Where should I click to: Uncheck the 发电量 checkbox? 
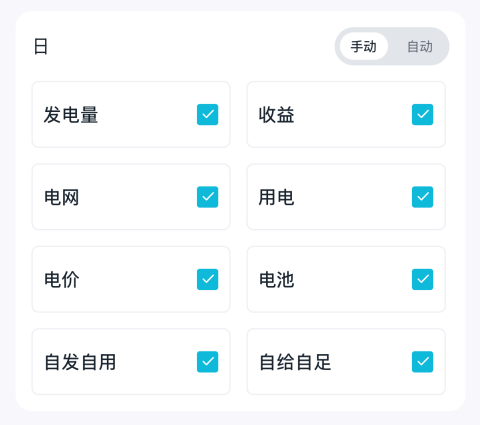(x=207, y=114)
